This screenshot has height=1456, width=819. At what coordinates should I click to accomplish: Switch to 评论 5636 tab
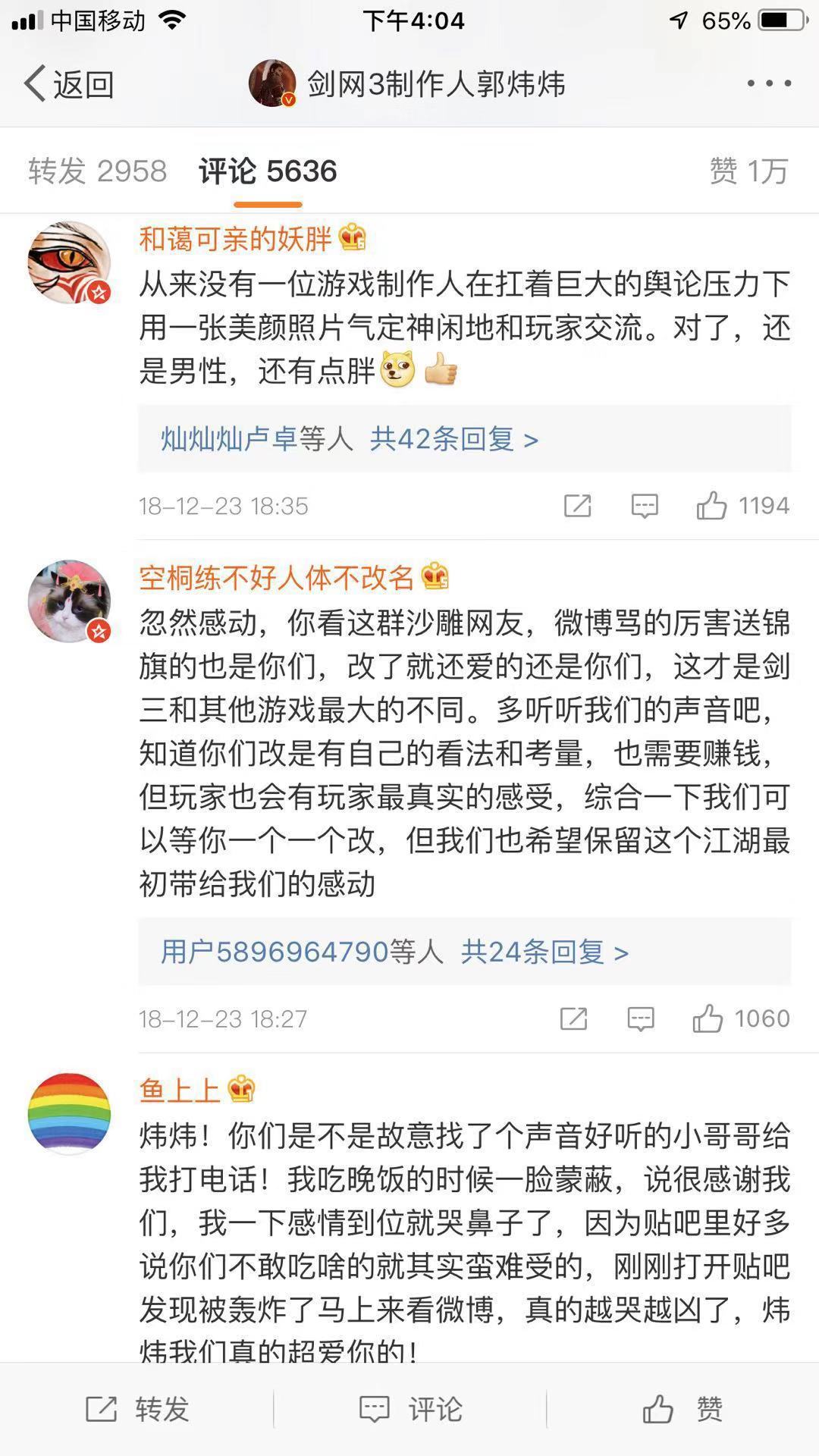(x=268, y=171)
